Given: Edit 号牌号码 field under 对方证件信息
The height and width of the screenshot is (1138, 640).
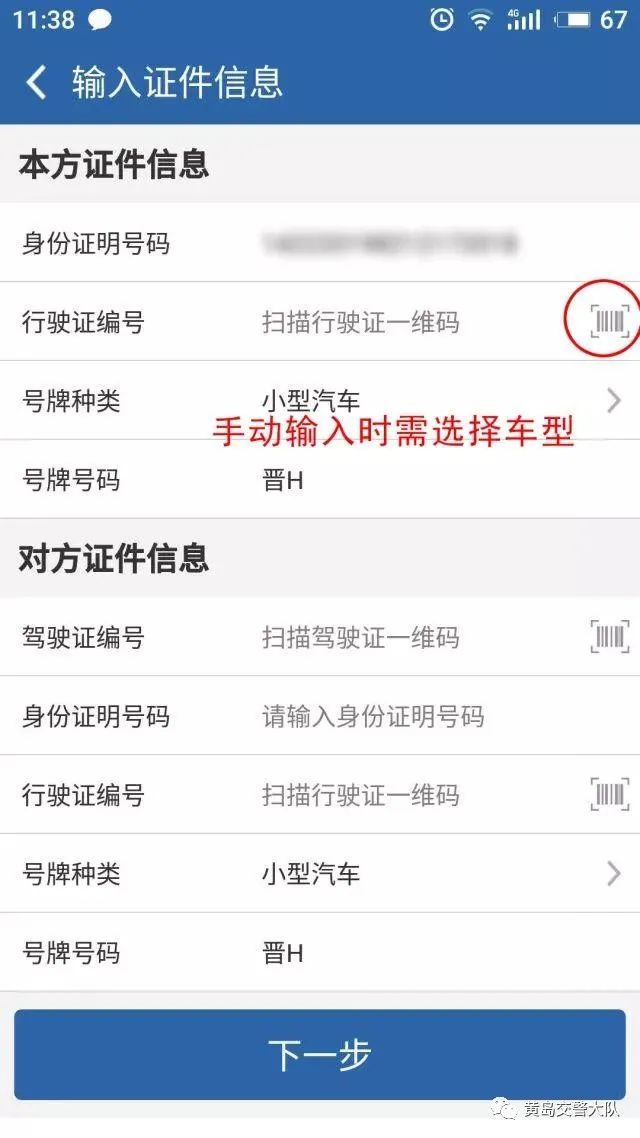Looking at the screenshot, I should click(x=320, y=952).
